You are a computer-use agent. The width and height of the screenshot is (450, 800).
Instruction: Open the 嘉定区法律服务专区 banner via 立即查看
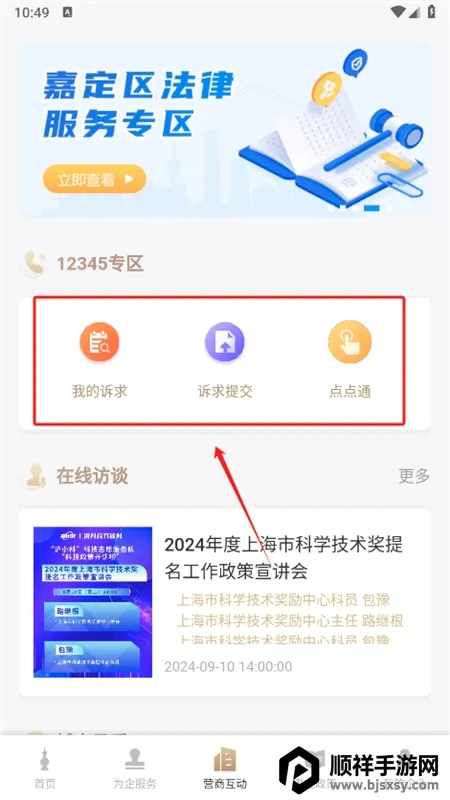[94, 179]
